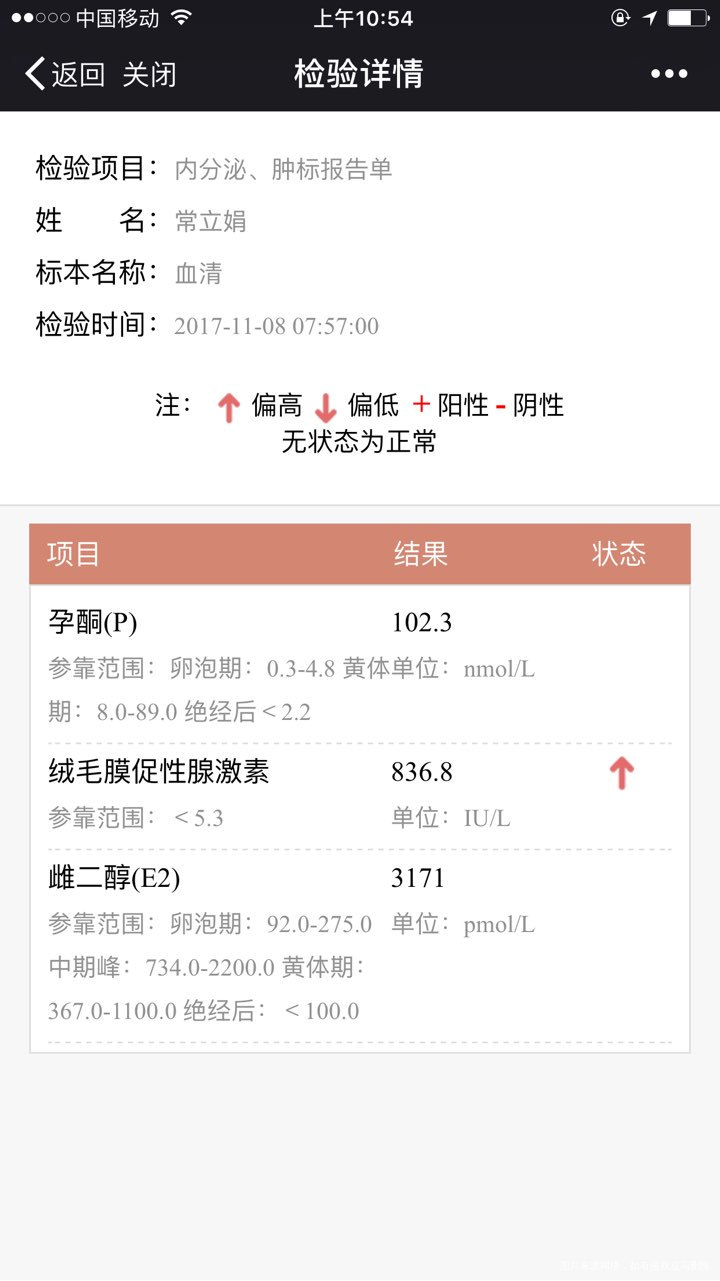Tap the red down arrow beside 偏低
This screenshot has height=1281, width=720.
[324, 406]
